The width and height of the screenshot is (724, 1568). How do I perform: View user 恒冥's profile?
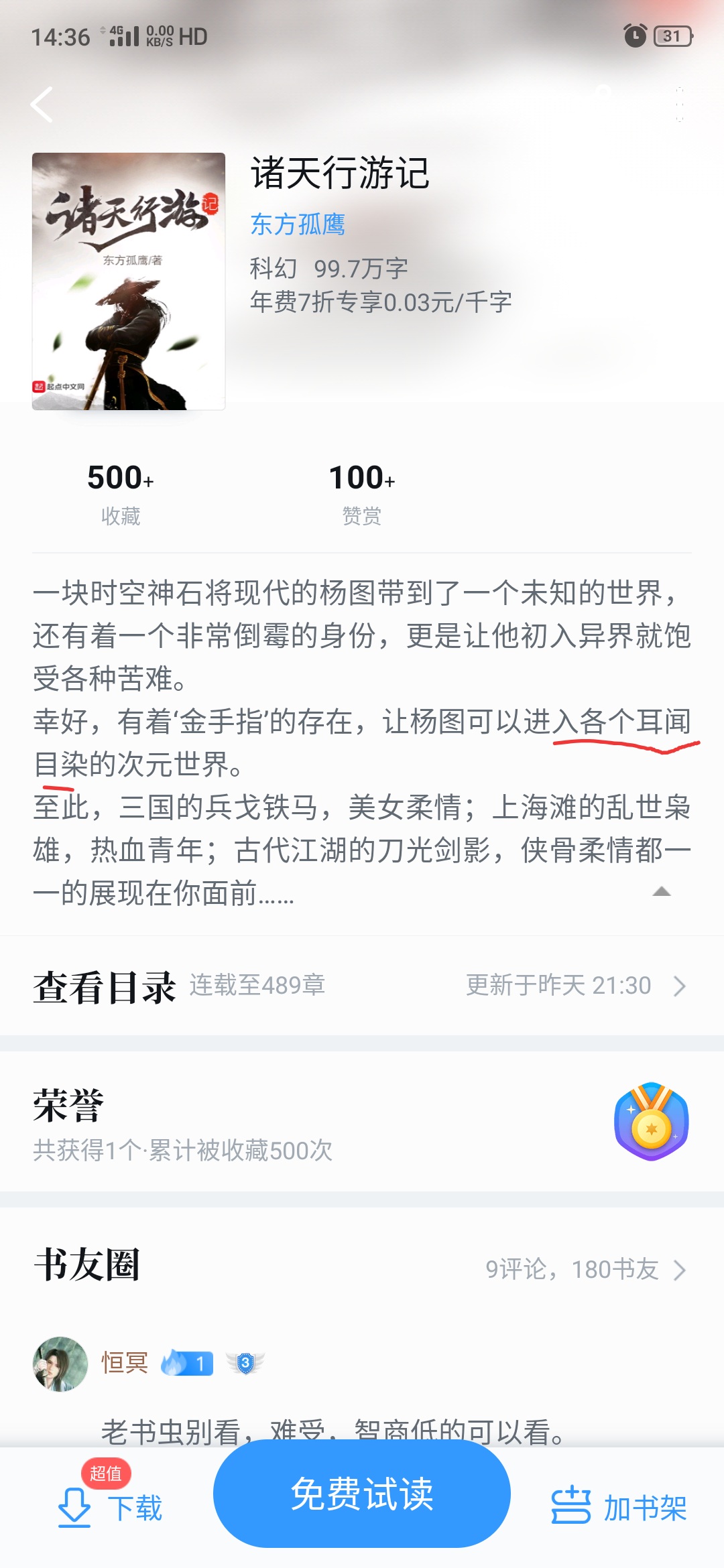(60, 1364)
